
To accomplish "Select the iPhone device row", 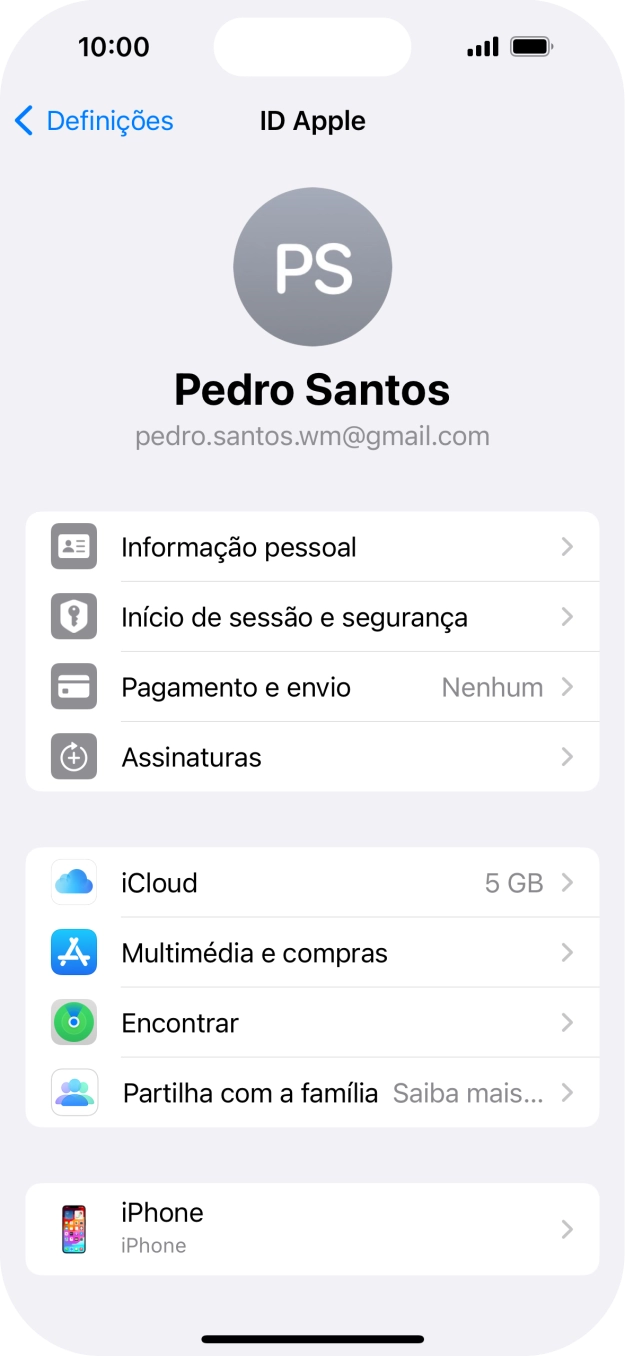I will pyautogui.click(x=312, y=1229).
